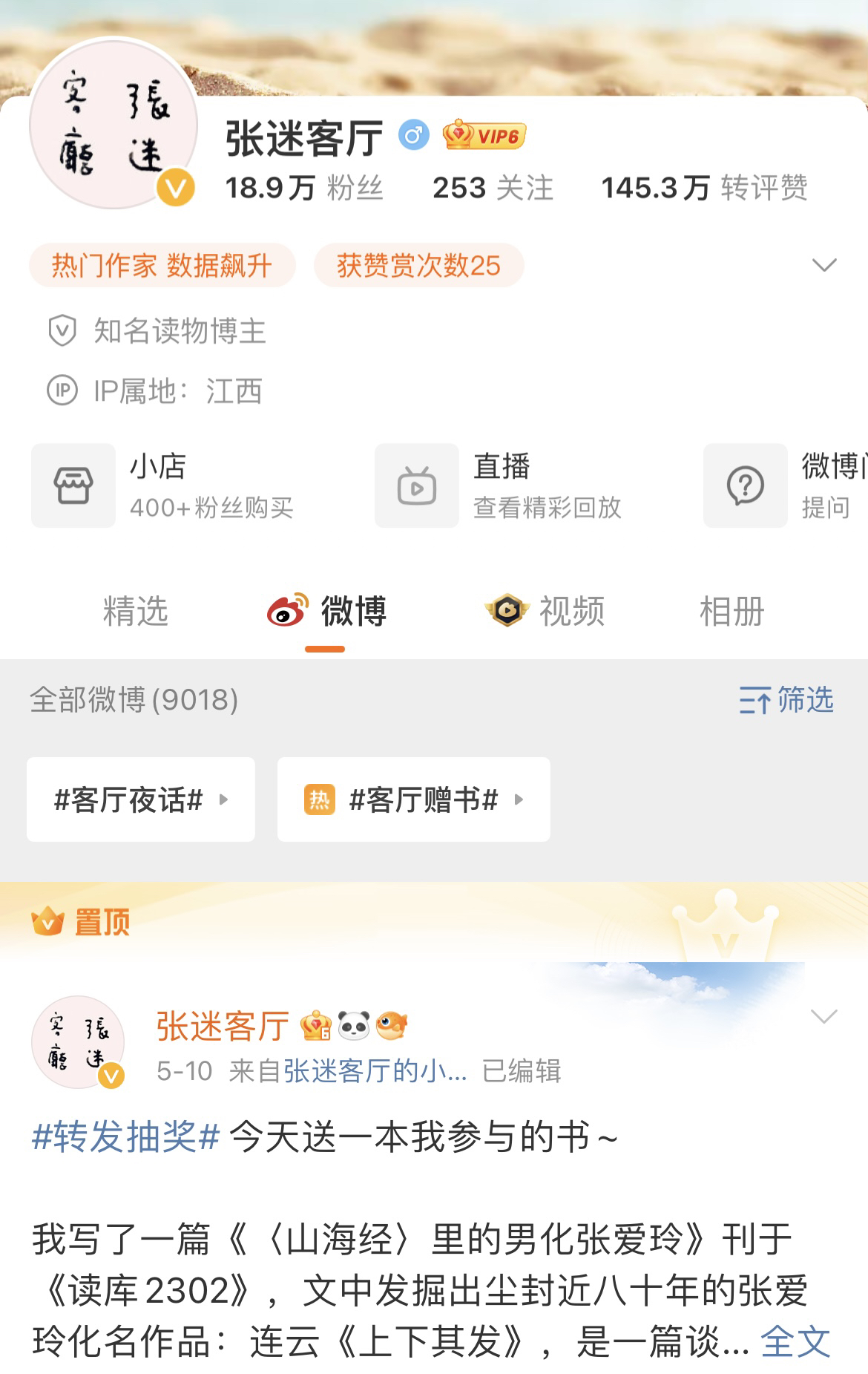Open the #客厅赠书# topic chip
The height and width of the screenshot is (1374, 868).
413,799
